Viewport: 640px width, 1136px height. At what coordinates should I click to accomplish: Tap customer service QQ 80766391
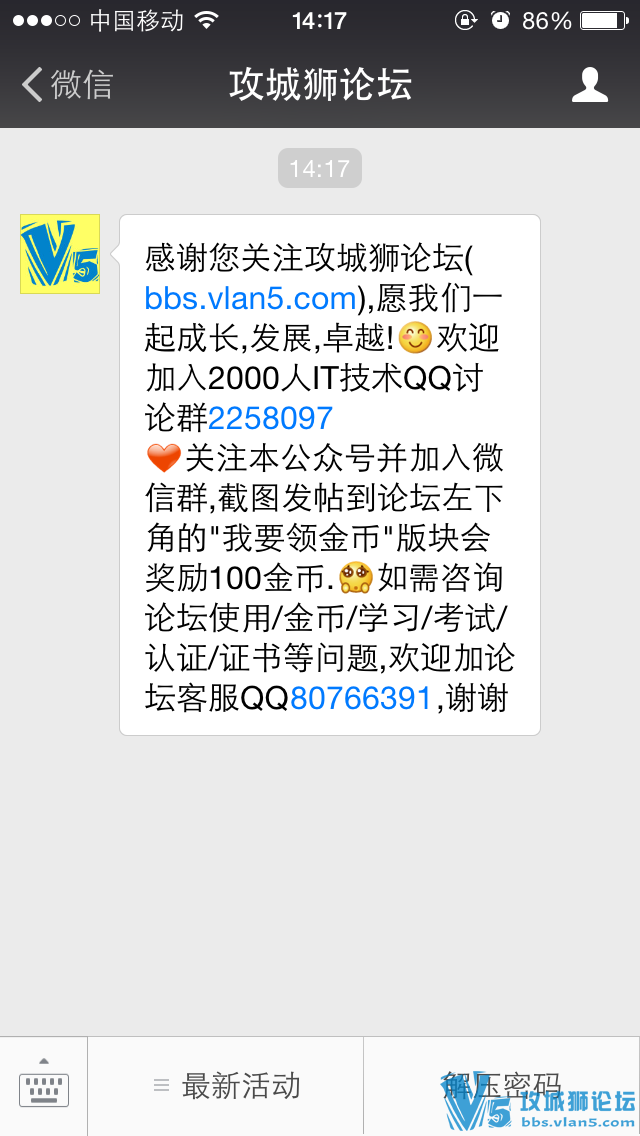360,698
